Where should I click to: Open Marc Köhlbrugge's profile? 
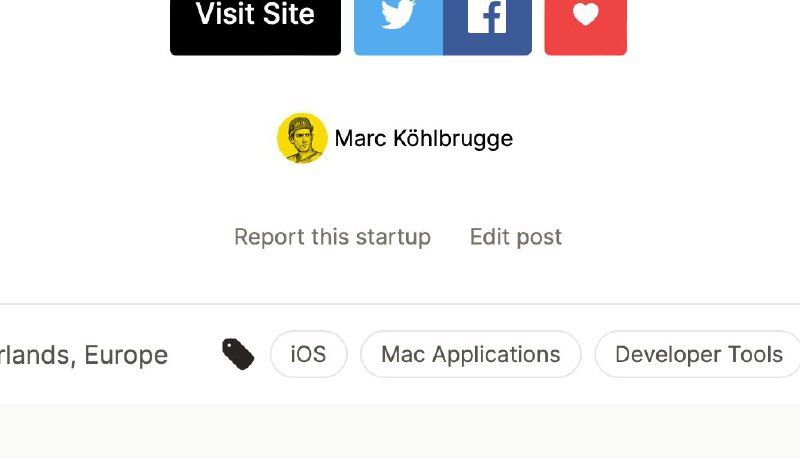click(423, 138)
